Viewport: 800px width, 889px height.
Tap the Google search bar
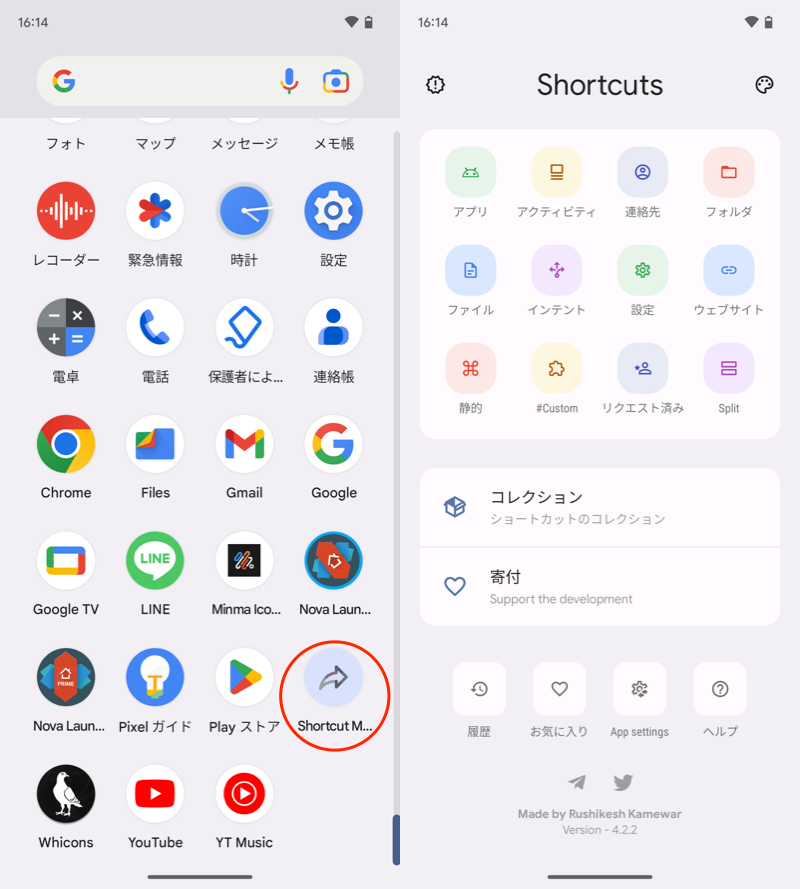[x=170, y=82]
